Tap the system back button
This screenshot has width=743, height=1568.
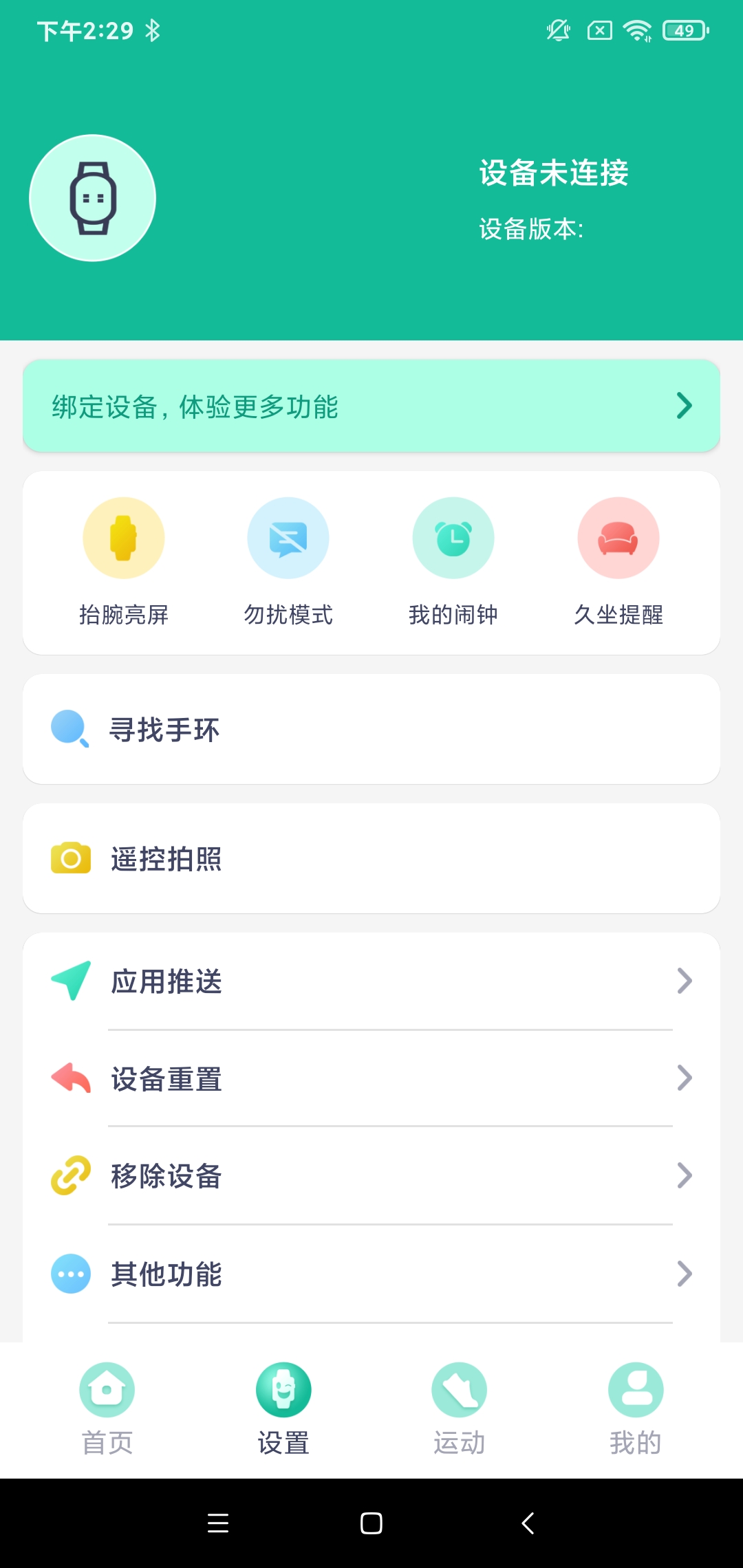[x=528, y=1523]
